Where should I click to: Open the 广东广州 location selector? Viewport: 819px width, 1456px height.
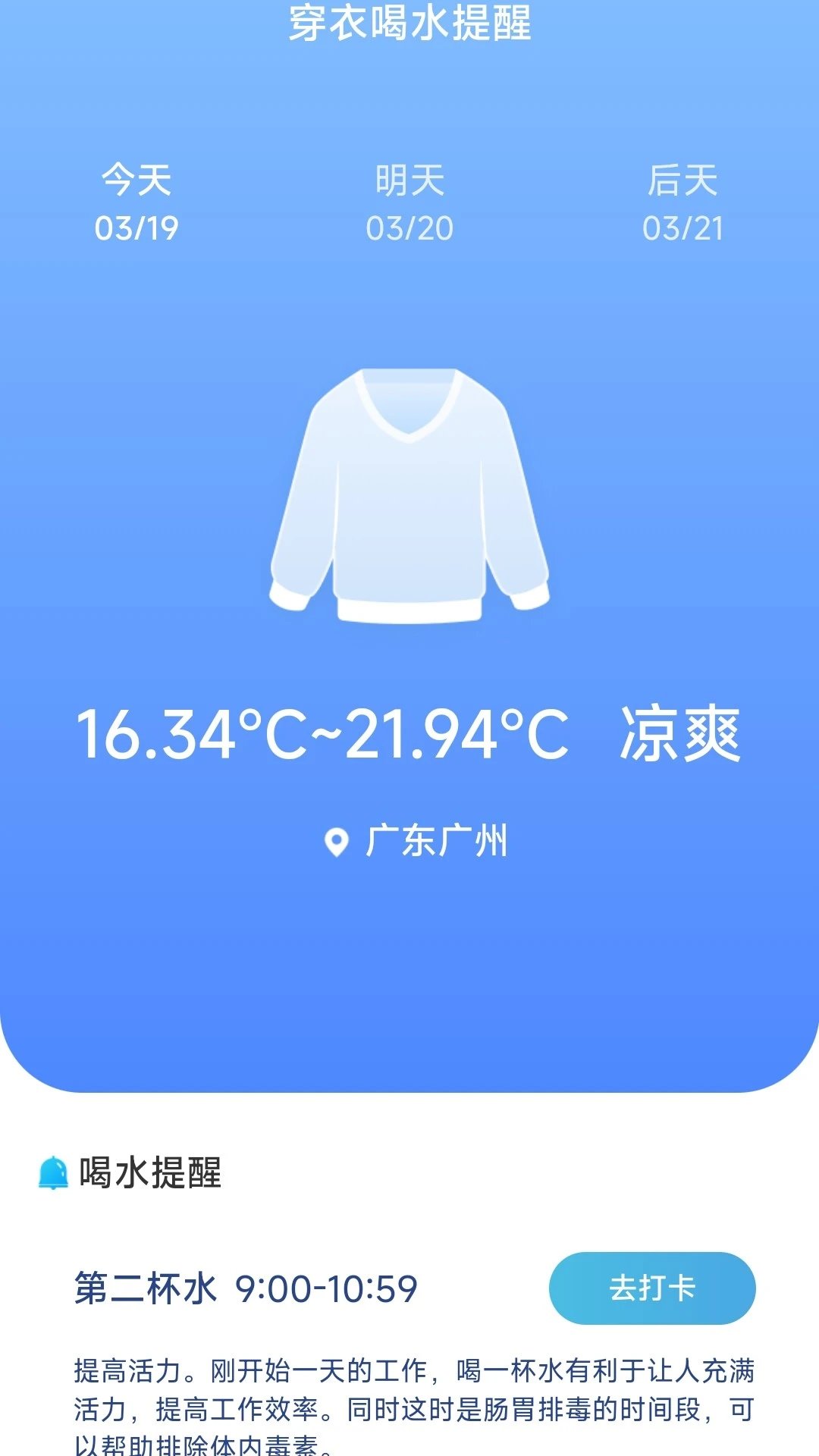point(416,841)
